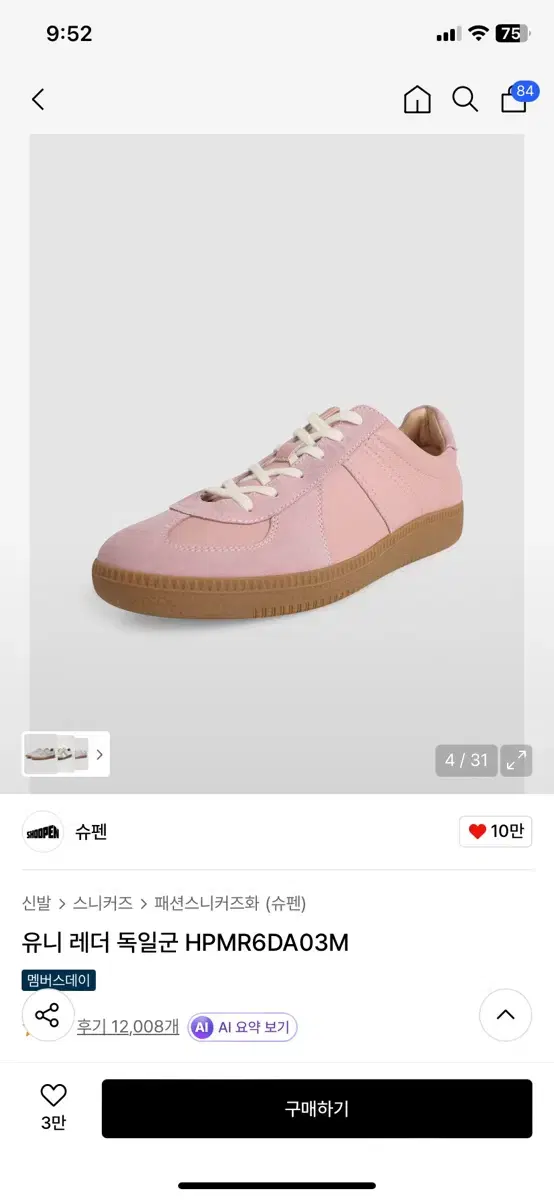The height and width of the screenshot is (1200, 554).
Task: Open the search magnifier icon
Action: (465, 99)
